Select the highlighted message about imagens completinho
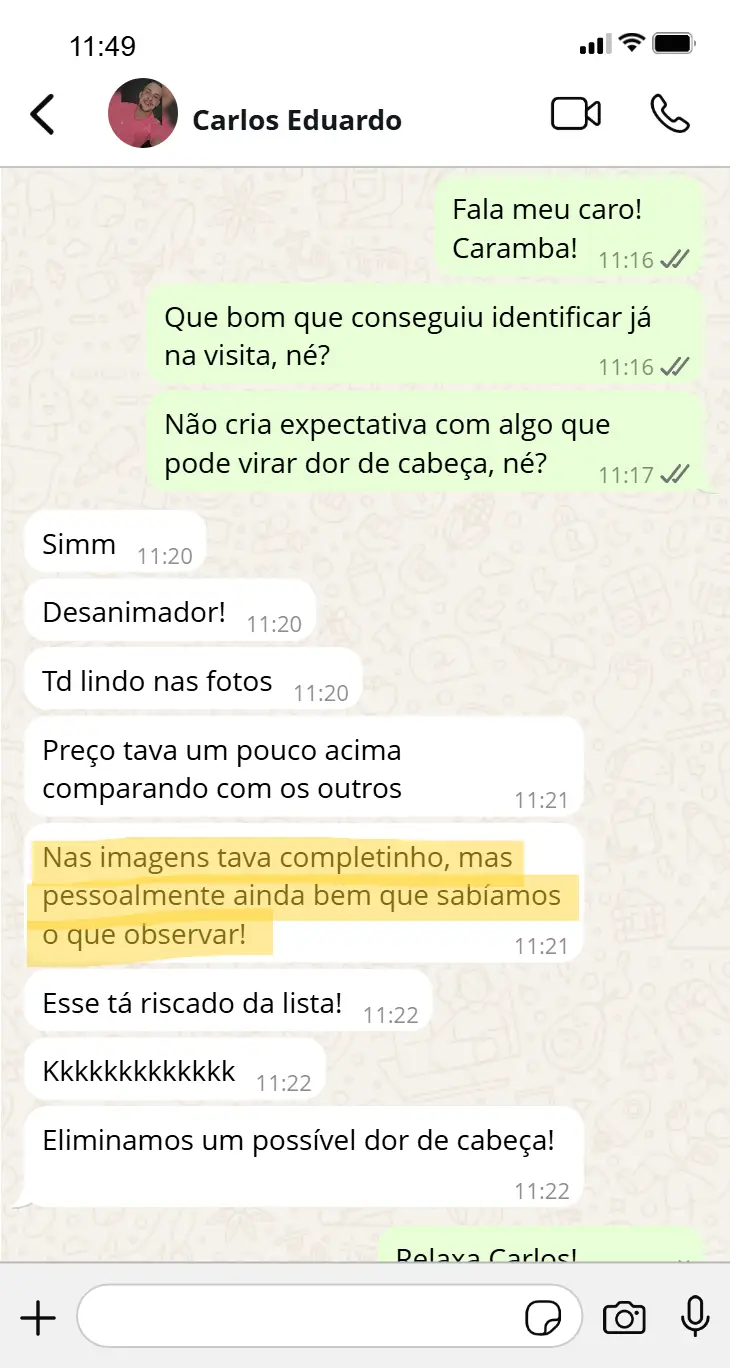Image resolution: width=730 pixels, height=1368 pixels. 300,894
